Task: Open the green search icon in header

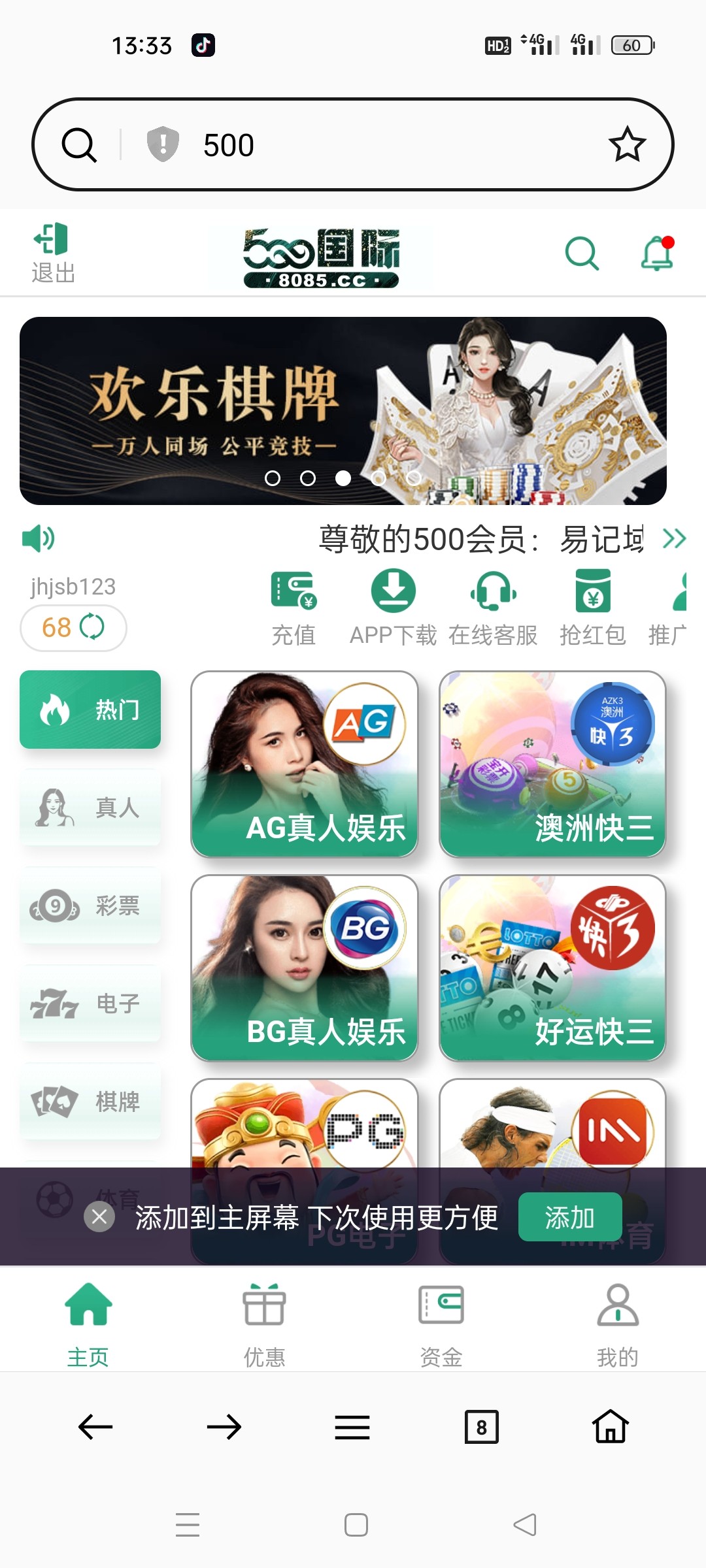Action: (x=581, y=253)
